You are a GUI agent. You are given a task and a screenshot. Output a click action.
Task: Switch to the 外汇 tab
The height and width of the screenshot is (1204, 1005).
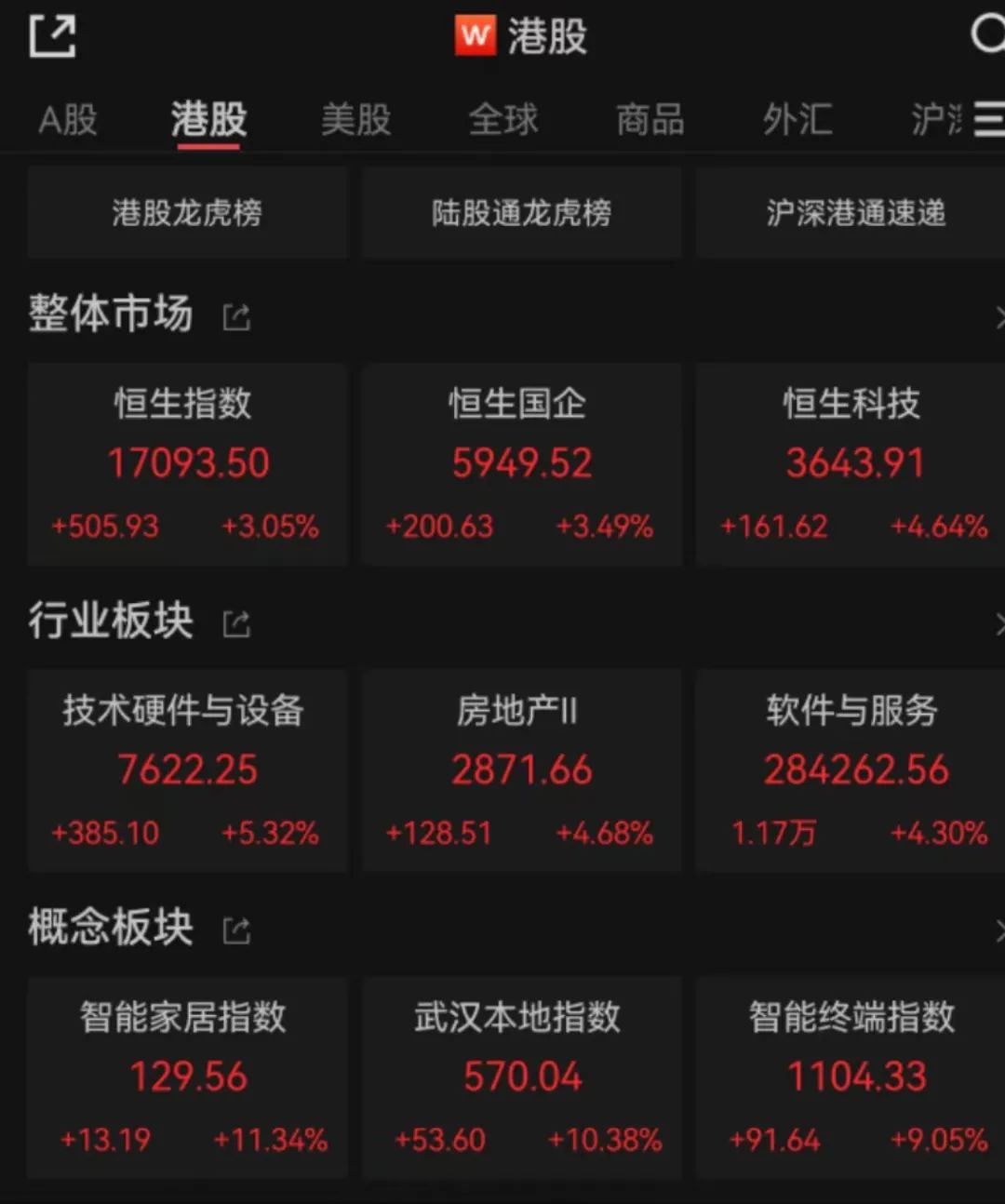tap(797, 120)
